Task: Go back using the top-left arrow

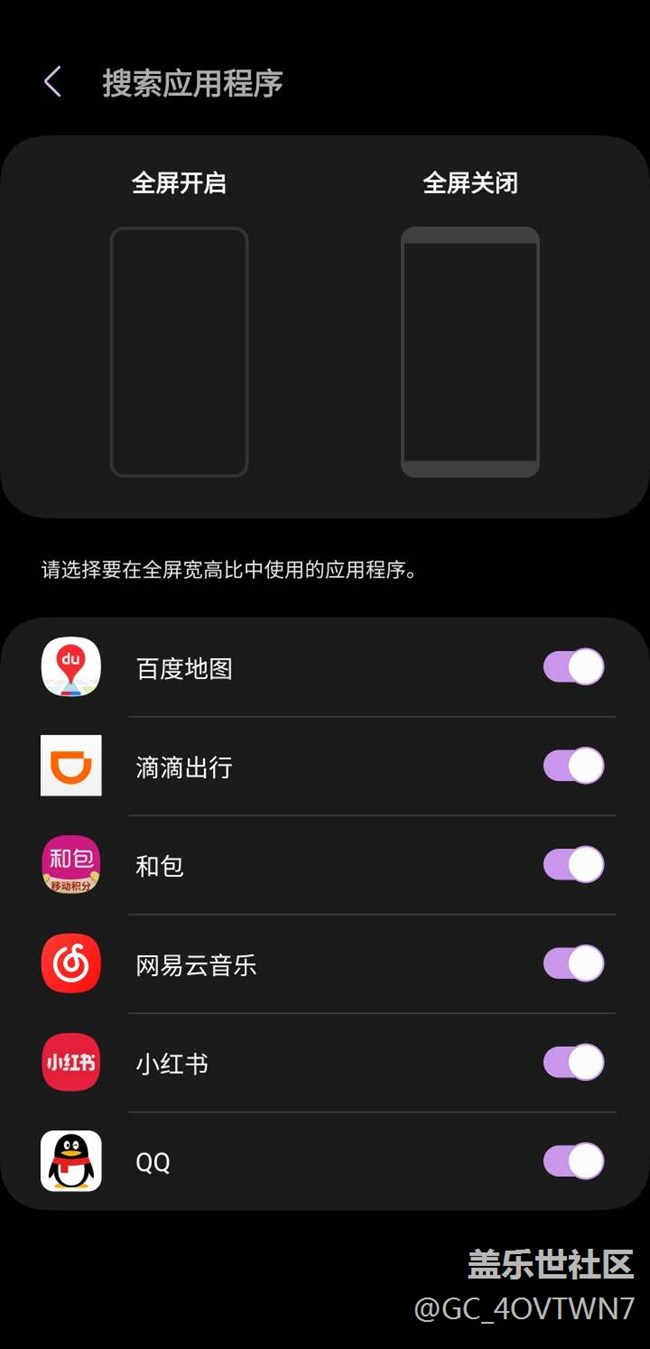Action: (53, 82)
